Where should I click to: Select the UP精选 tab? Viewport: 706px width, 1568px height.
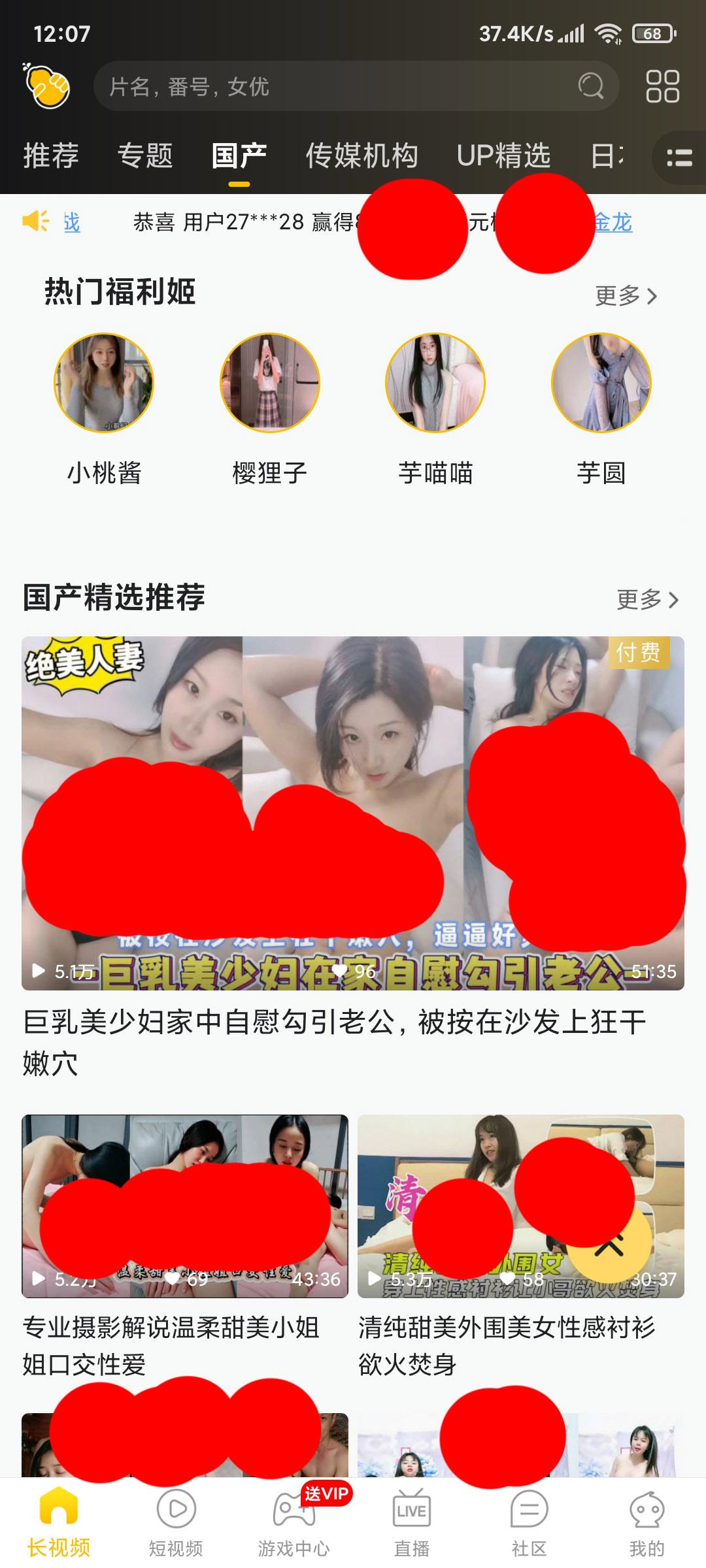[x=503, y=155]
